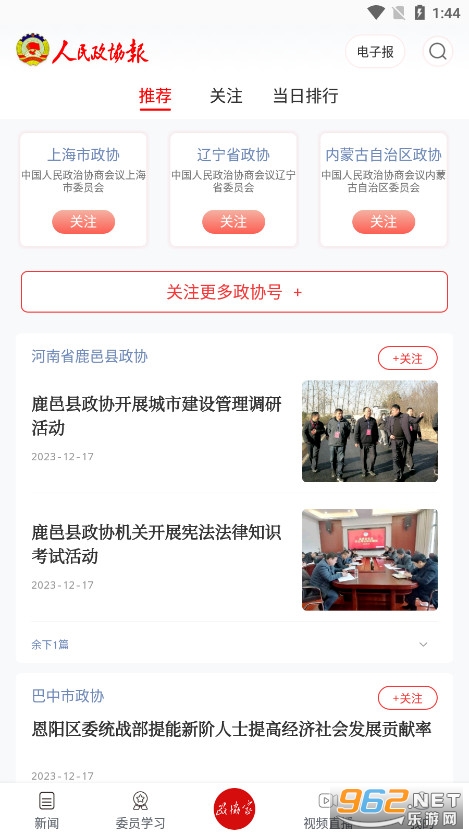The height and width of the screenshot is (835, 469).
Task: Open the 电子报 e-paper button
Action: [x=375, y=52]
